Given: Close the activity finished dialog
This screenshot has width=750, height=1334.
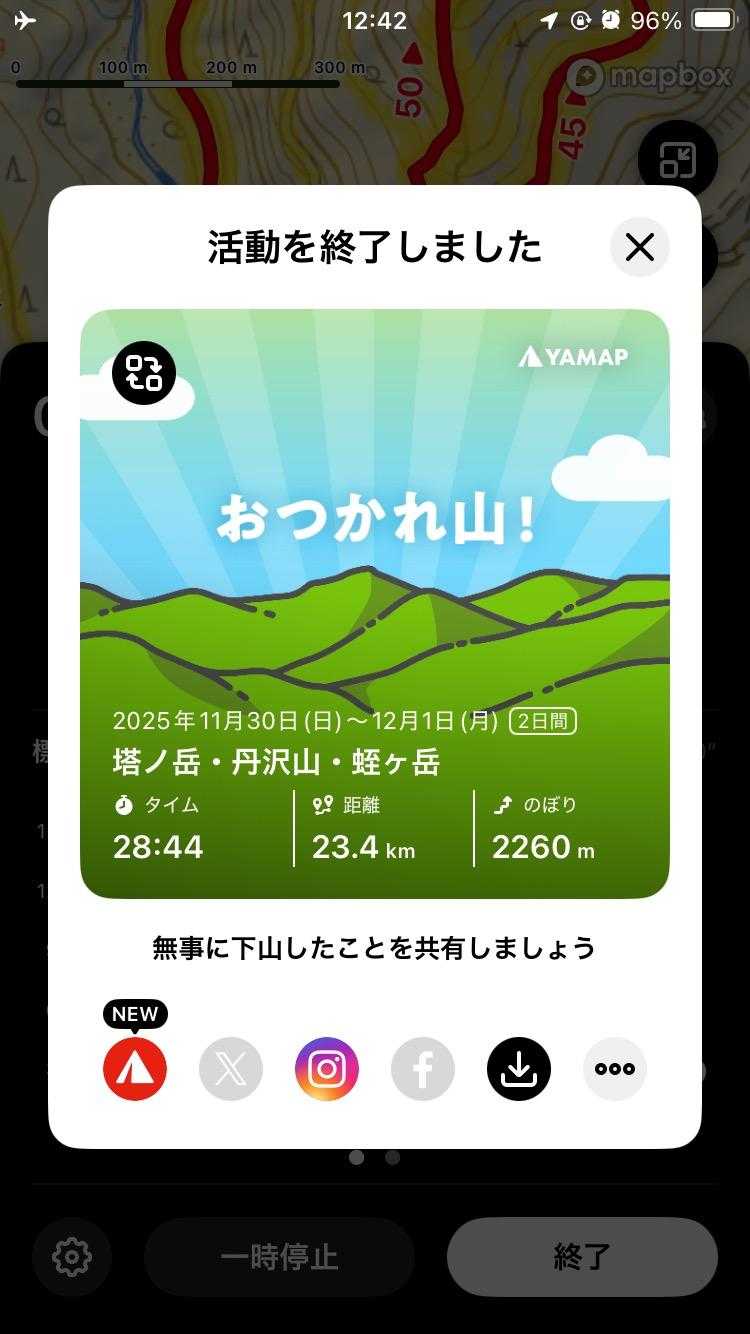Looking at the screenshot, I should 639,247.
